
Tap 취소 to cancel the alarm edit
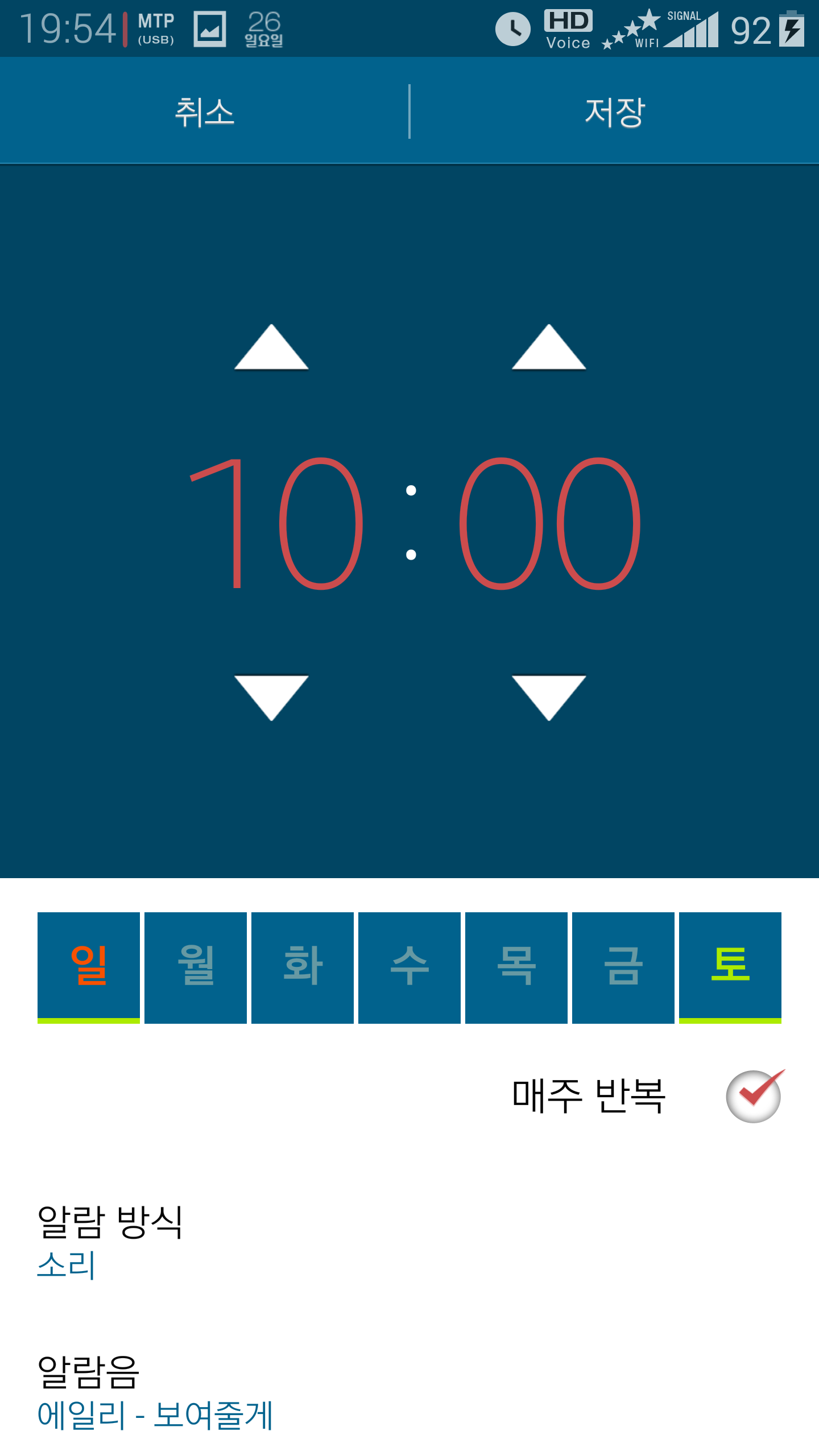(x=204, y=111)
